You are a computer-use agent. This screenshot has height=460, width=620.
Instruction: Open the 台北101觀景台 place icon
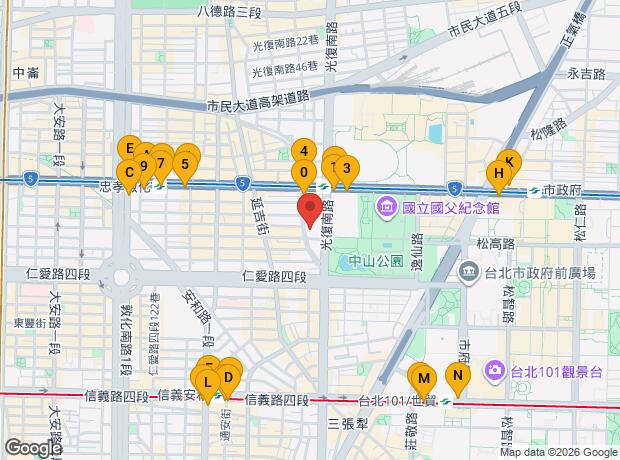click(x=494, y=371)
